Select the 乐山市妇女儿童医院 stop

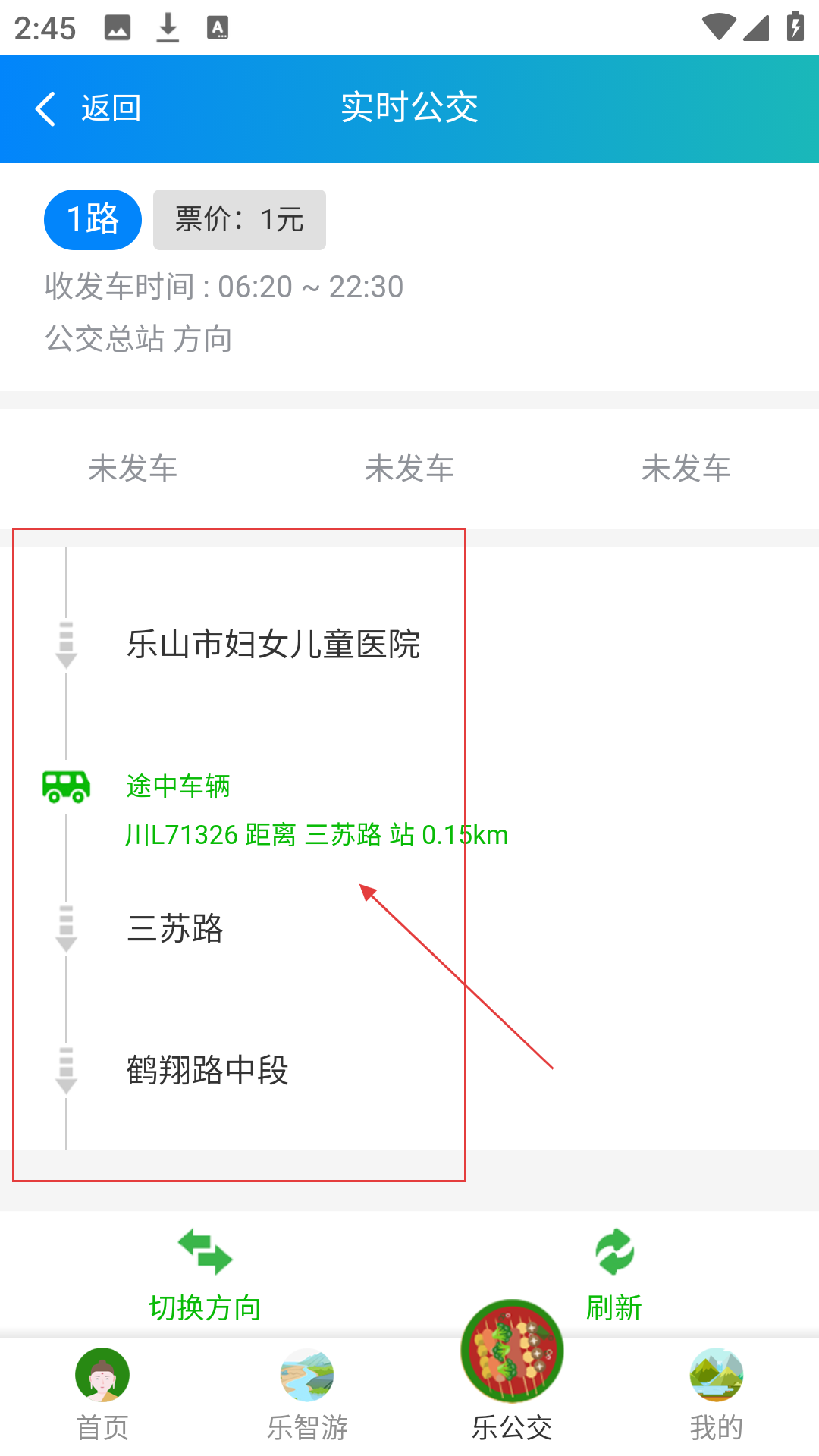[273, 645]
